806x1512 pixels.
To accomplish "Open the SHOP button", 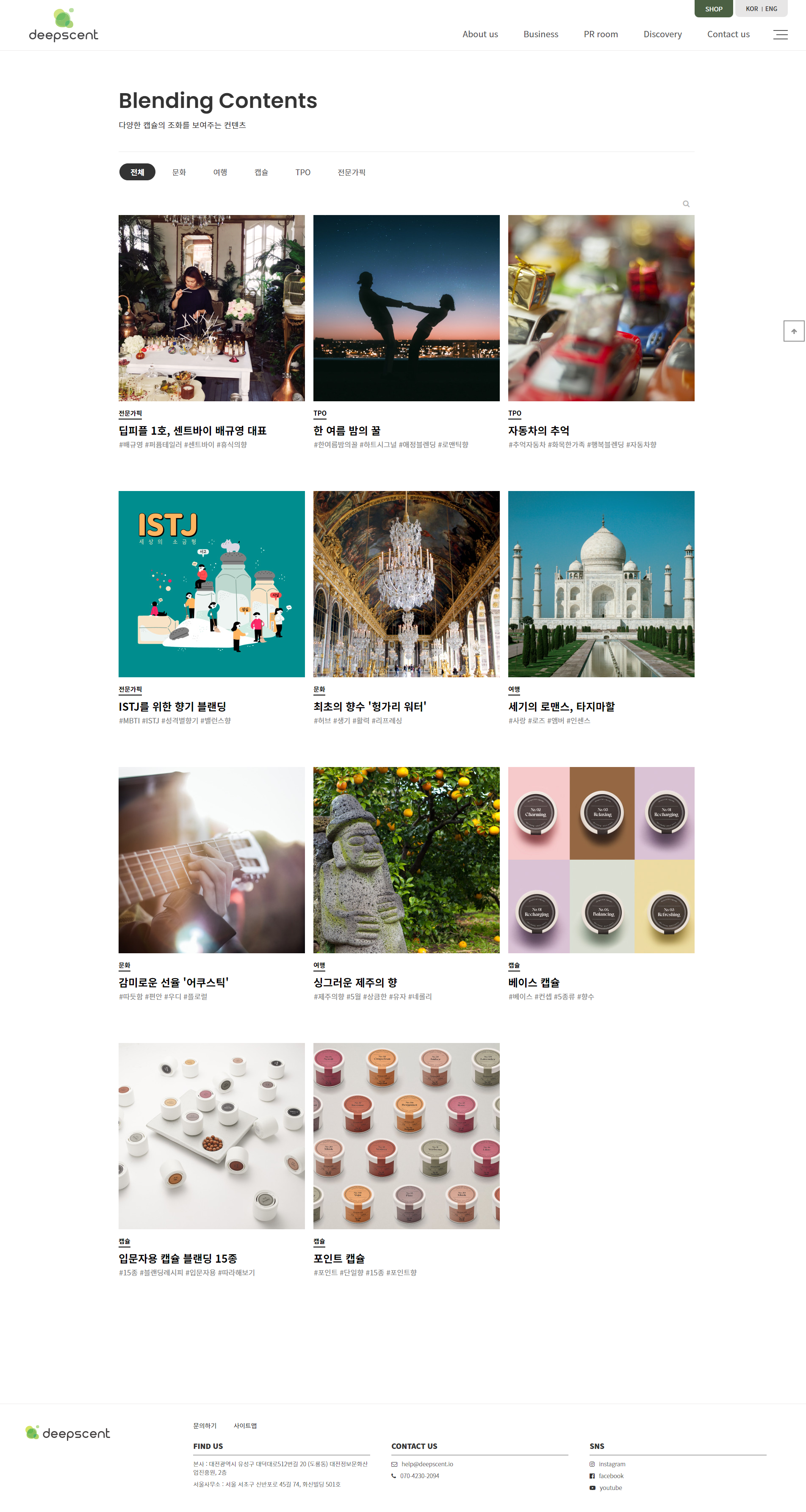I will point(713,9).
